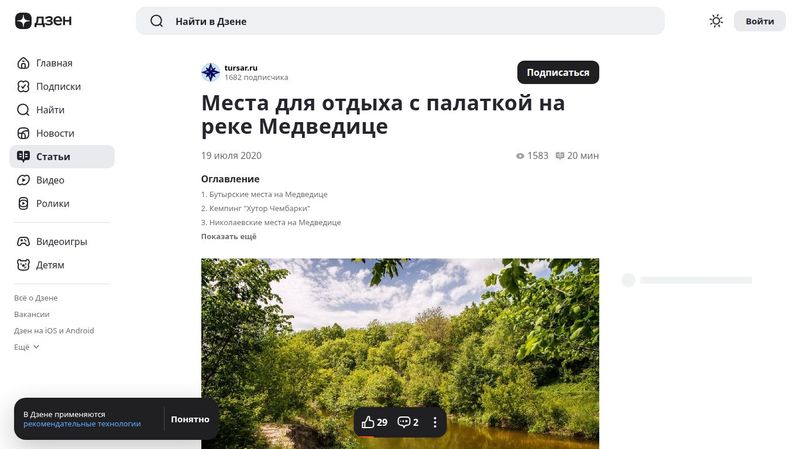Like the article with the thumbs-up icon

coord(374,422)
